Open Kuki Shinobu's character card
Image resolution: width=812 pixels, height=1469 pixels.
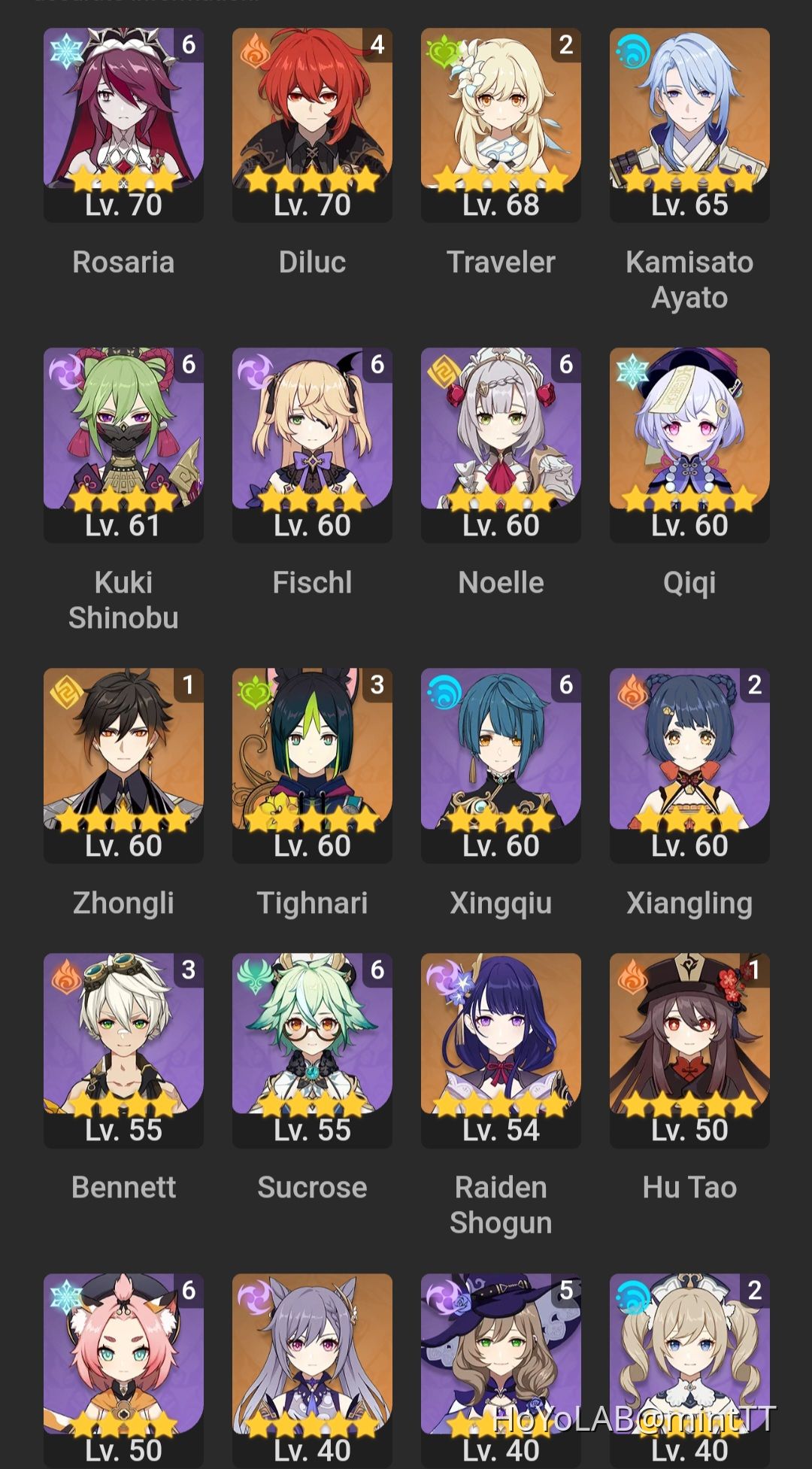(x=123, y=444)
